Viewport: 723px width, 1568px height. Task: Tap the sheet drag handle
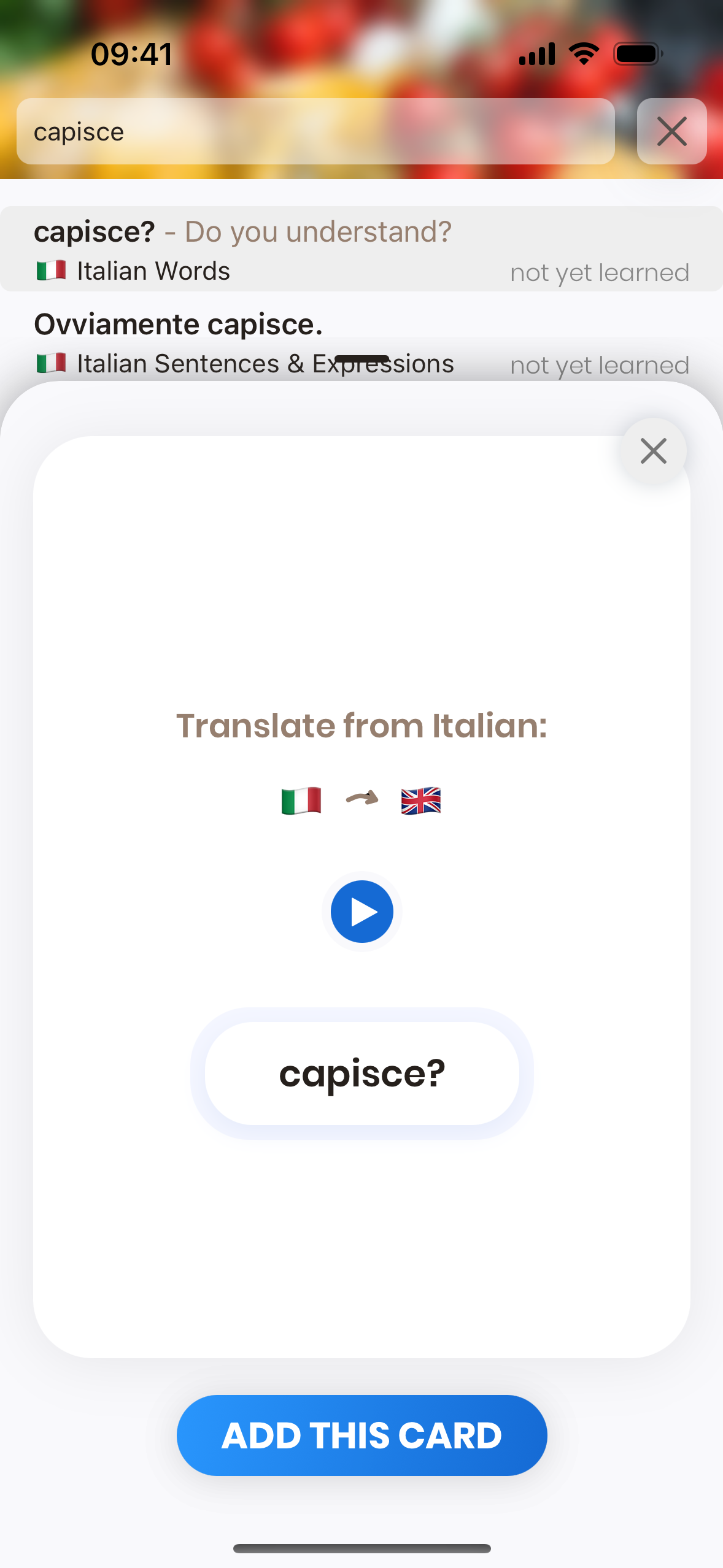coord(362,358)
